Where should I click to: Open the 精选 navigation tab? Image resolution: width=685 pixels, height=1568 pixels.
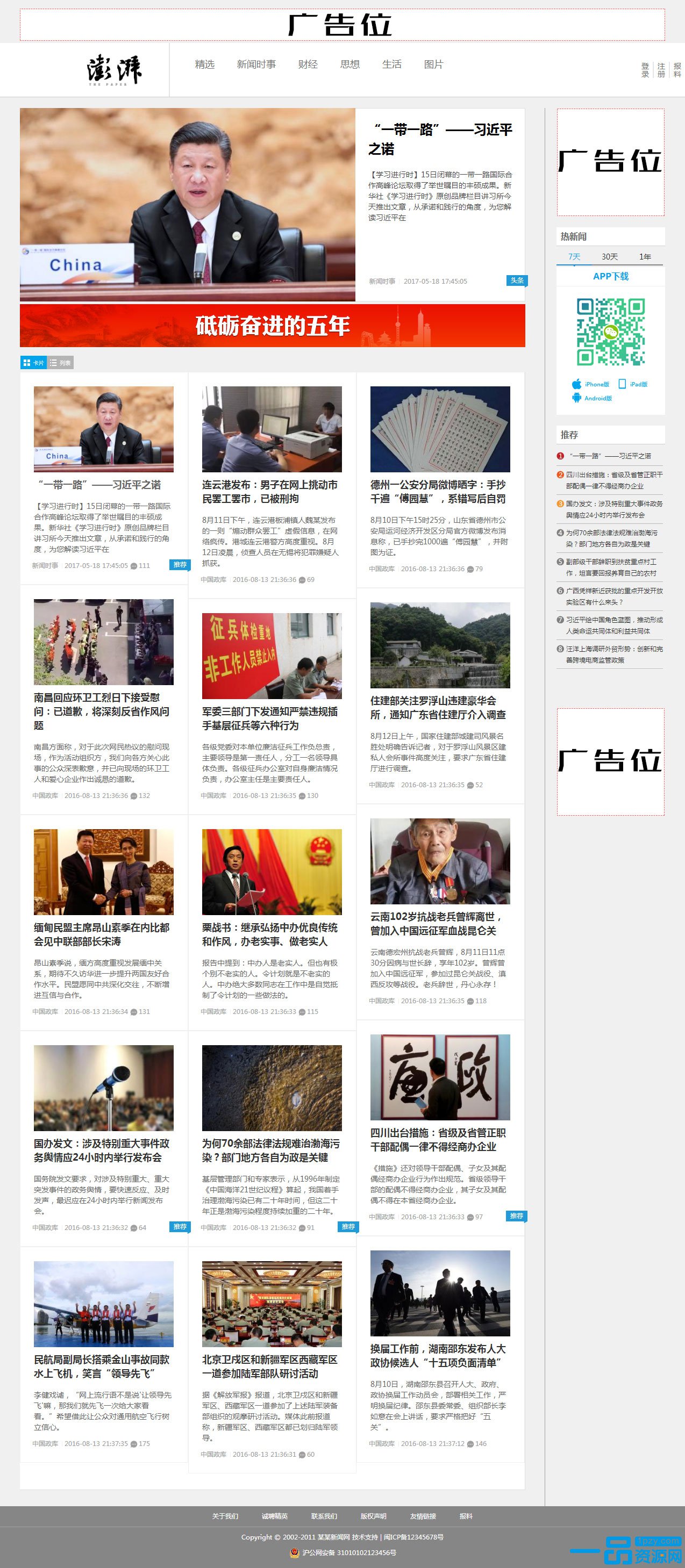click(x=205, y=64)
